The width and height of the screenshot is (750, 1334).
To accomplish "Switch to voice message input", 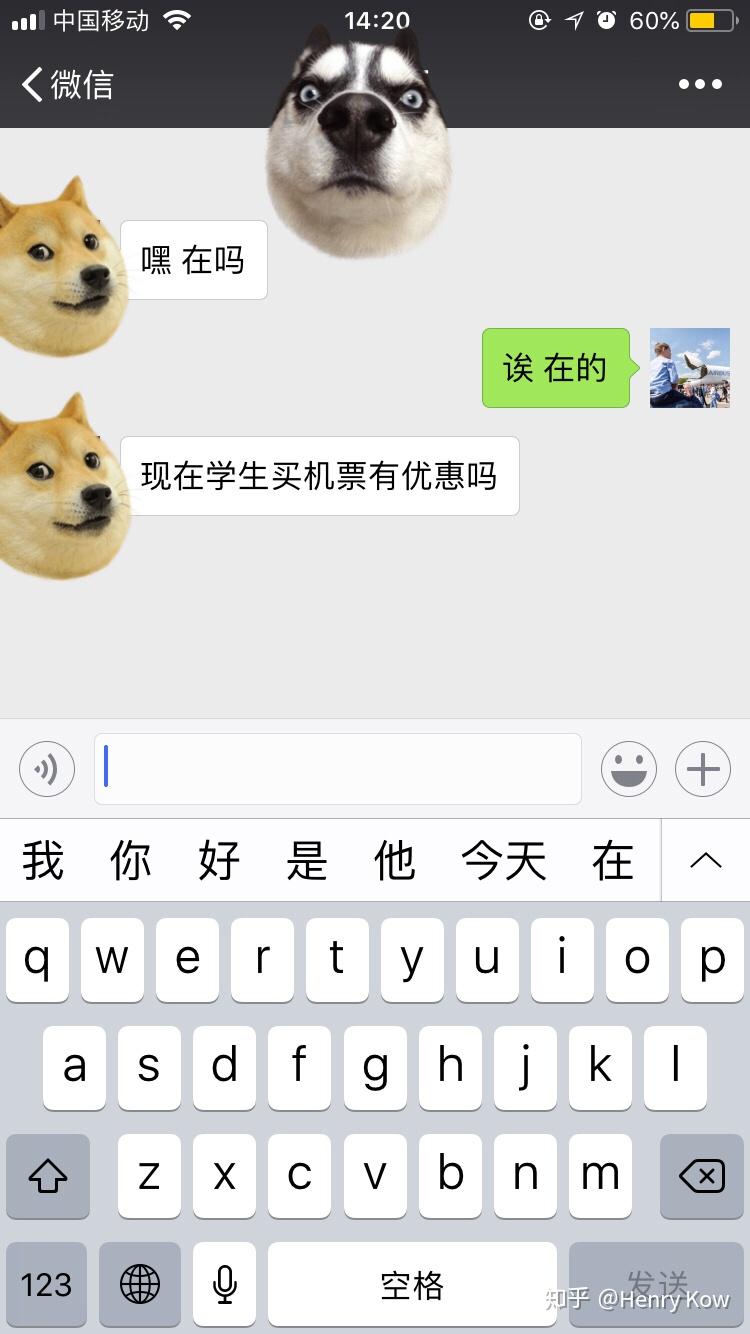I will pos(47,769).
